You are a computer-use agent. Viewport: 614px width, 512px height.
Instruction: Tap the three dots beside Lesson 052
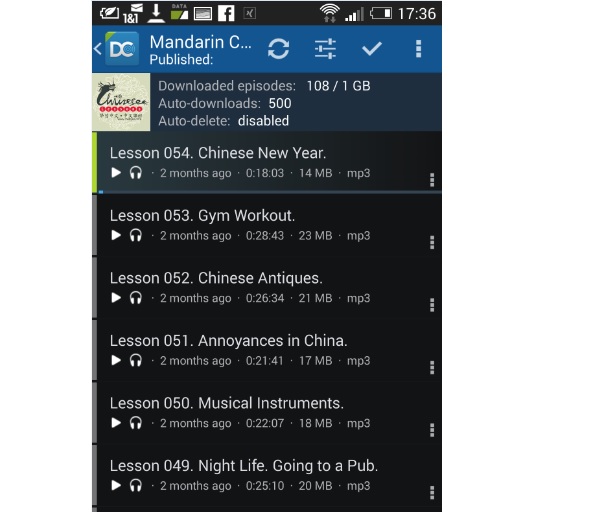pos(431,305)
